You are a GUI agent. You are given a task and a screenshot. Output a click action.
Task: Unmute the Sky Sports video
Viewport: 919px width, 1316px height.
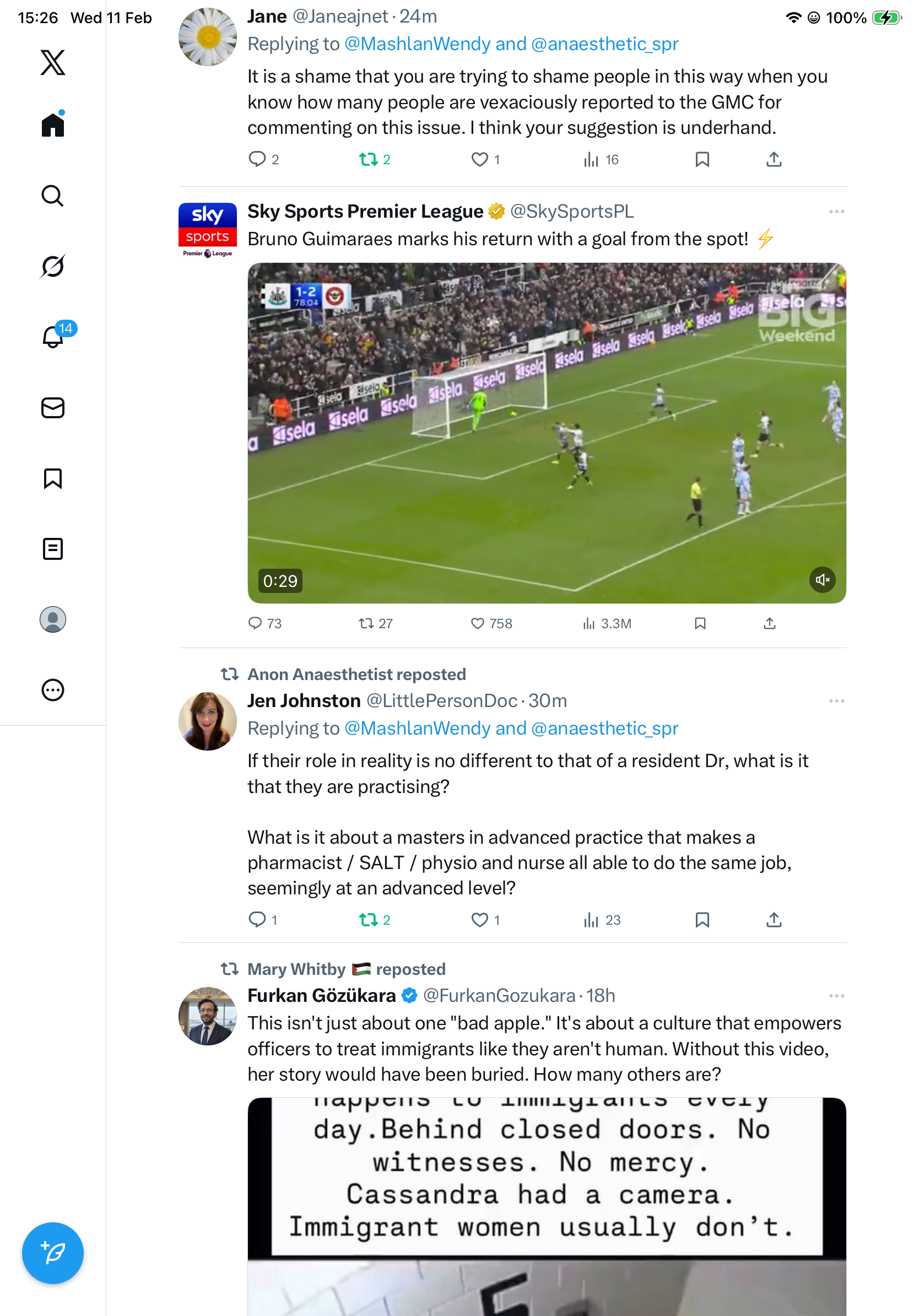[x=821, y=580]
